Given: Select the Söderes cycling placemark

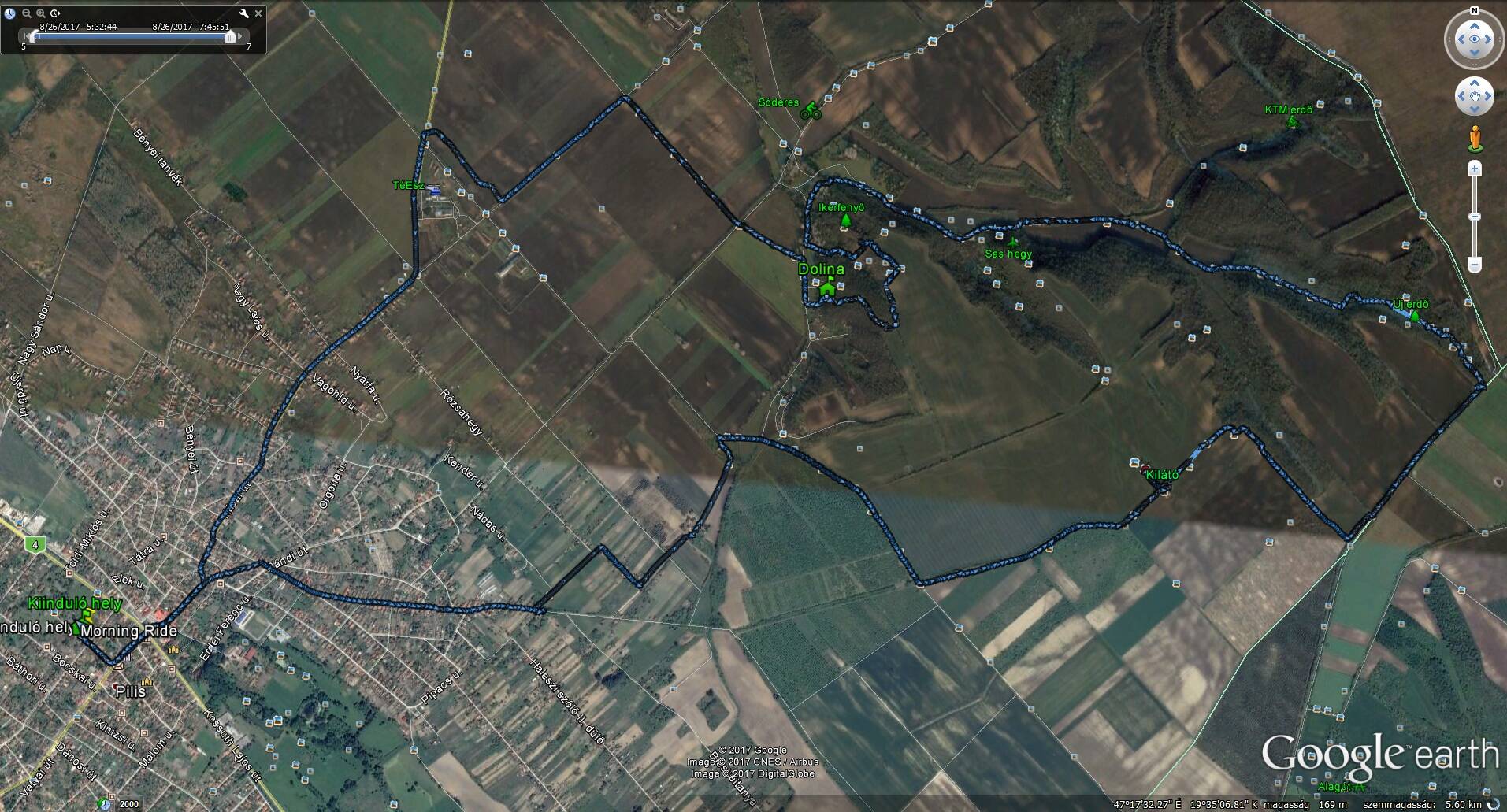Looking at the screenshot, I should coord(811,112).
